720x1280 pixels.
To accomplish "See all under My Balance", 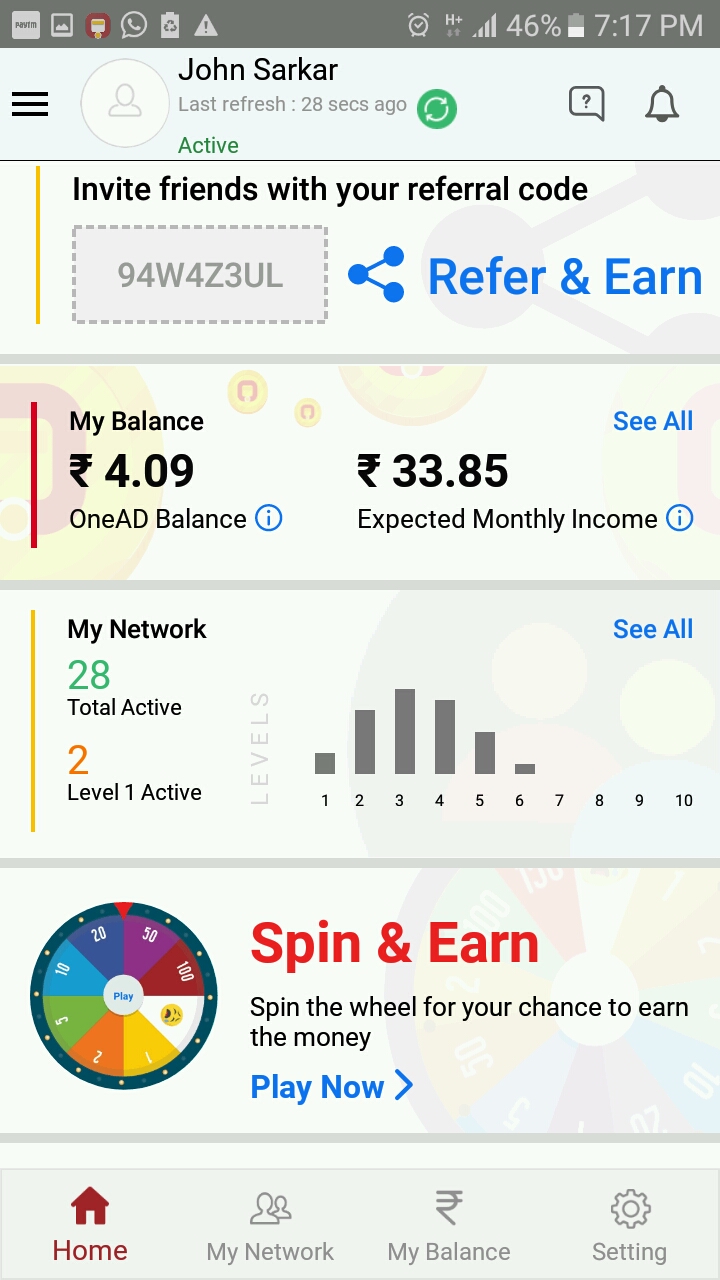I will point(652,421).
